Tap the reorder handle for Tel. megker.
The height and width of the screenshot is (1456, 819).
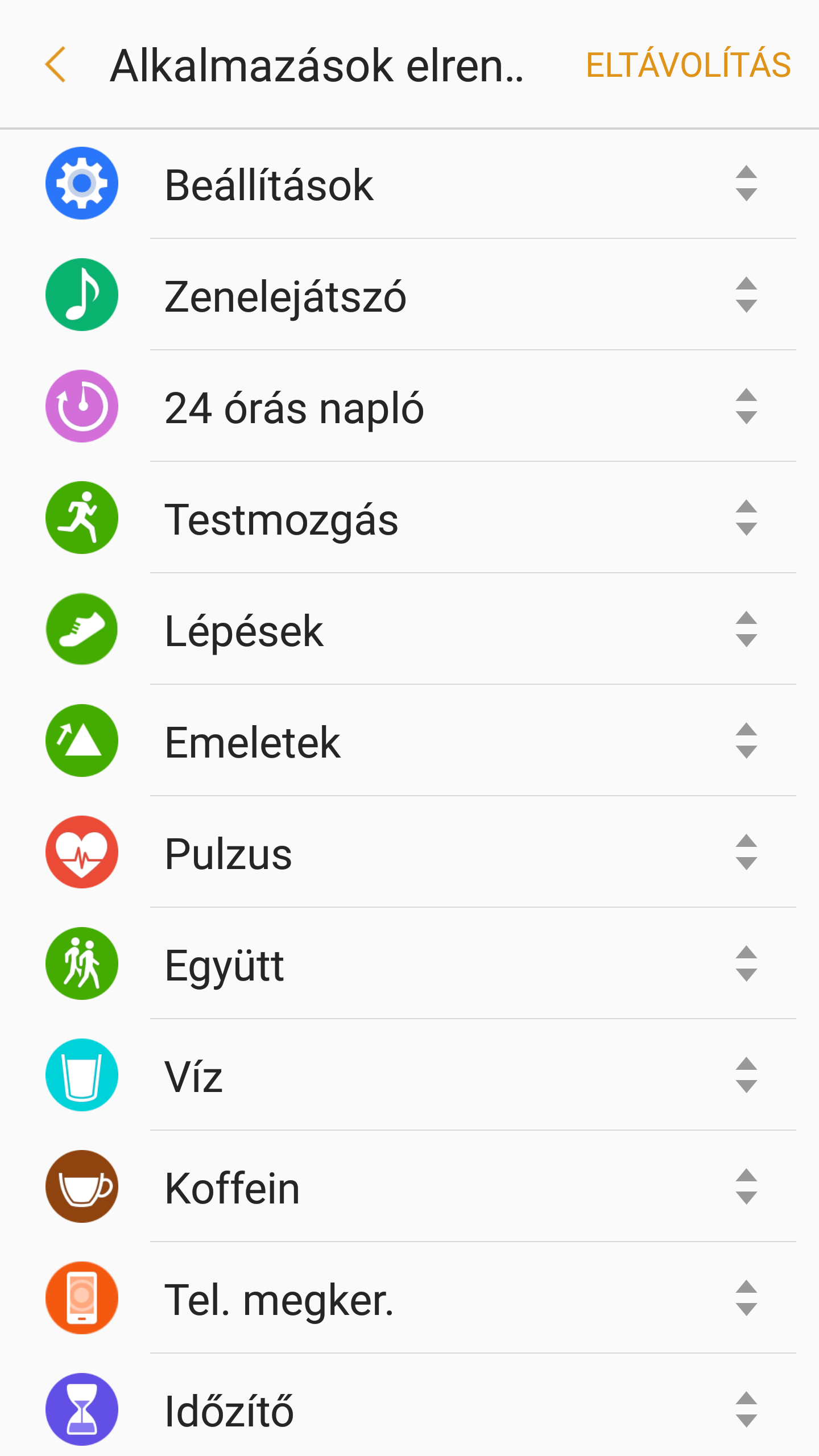(746, 1298)
